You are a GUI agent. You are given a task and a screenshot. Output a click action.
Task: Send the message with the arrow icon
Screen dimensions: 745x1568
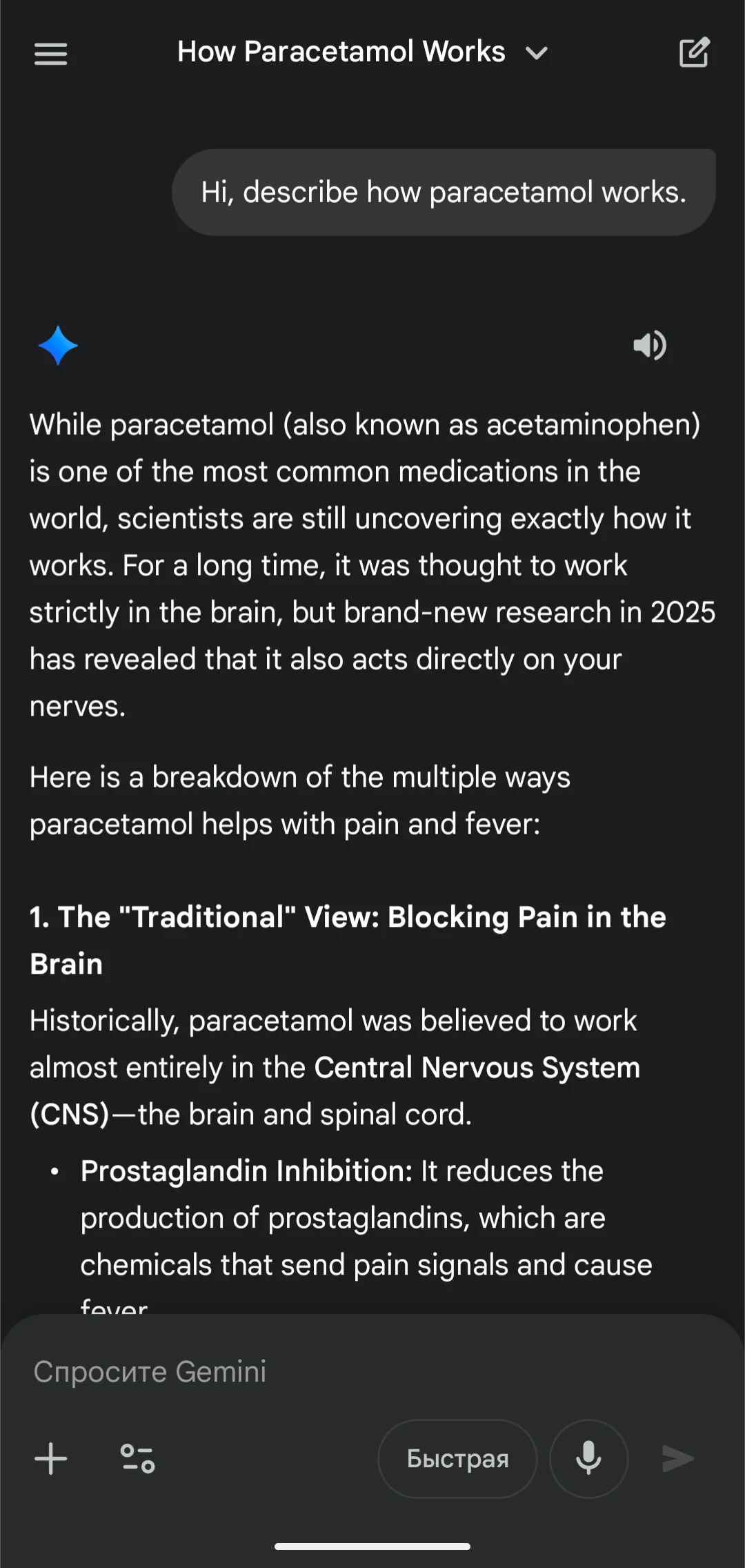[678, 1458]
